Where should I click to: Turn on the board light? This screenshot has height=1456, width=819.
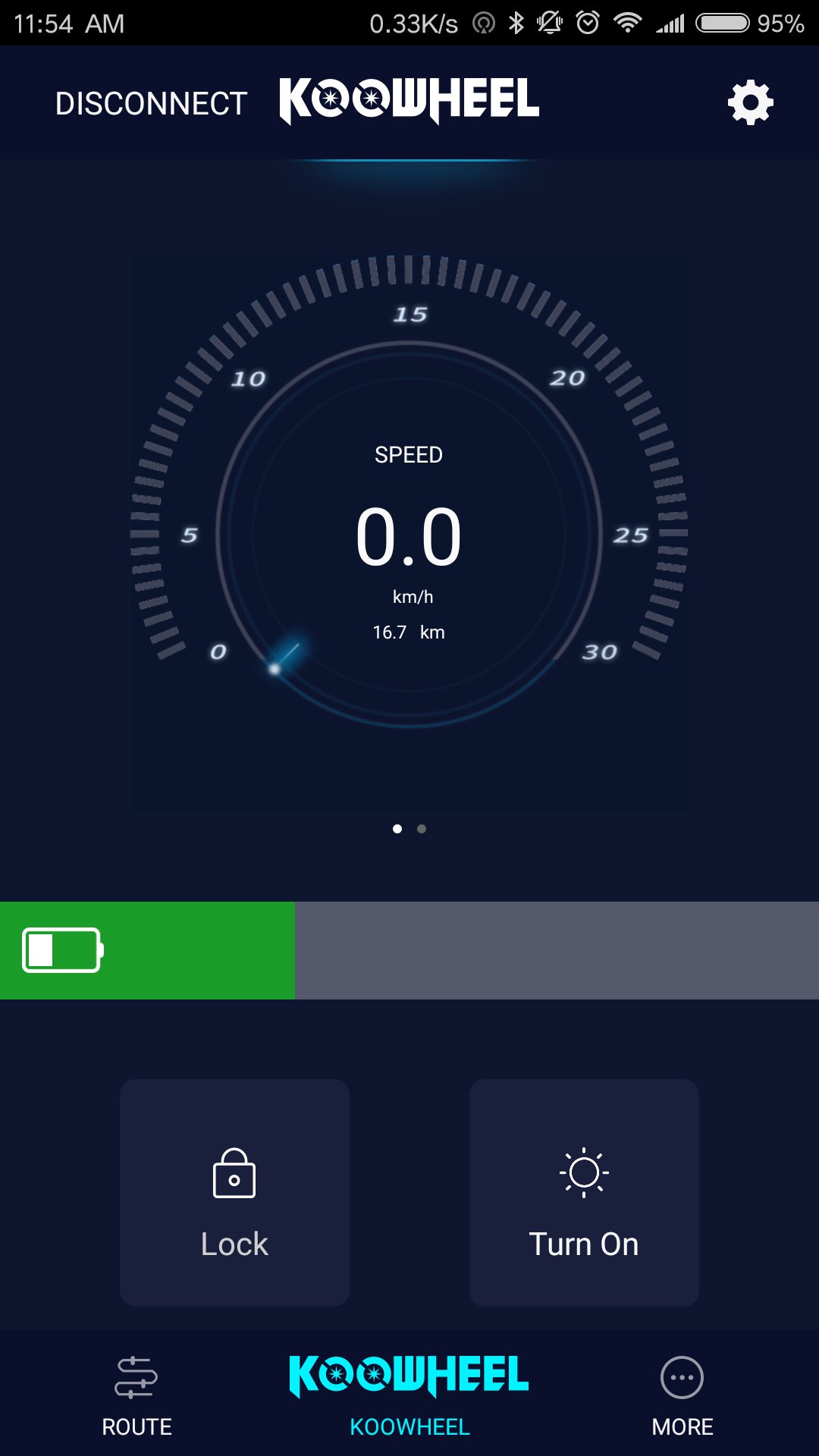(583, 1192)
